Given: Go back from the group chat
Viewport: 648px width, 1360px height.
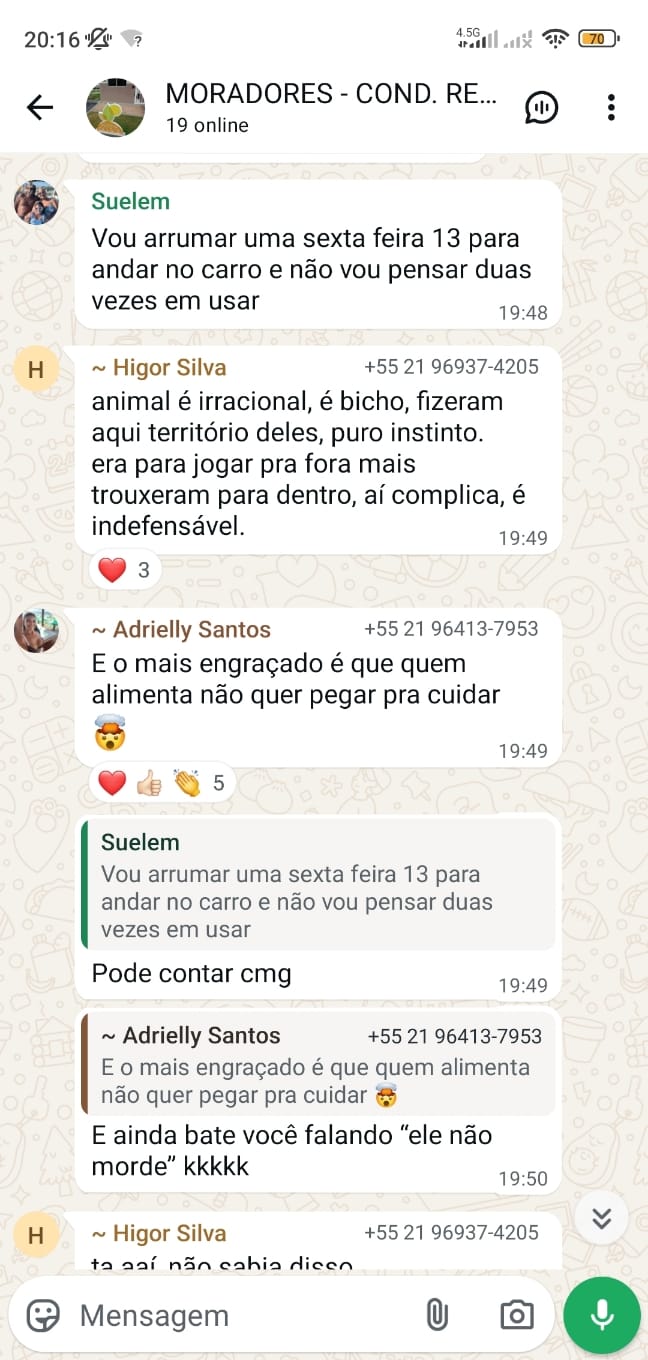Looking at the screenshot, I should 40,107.
